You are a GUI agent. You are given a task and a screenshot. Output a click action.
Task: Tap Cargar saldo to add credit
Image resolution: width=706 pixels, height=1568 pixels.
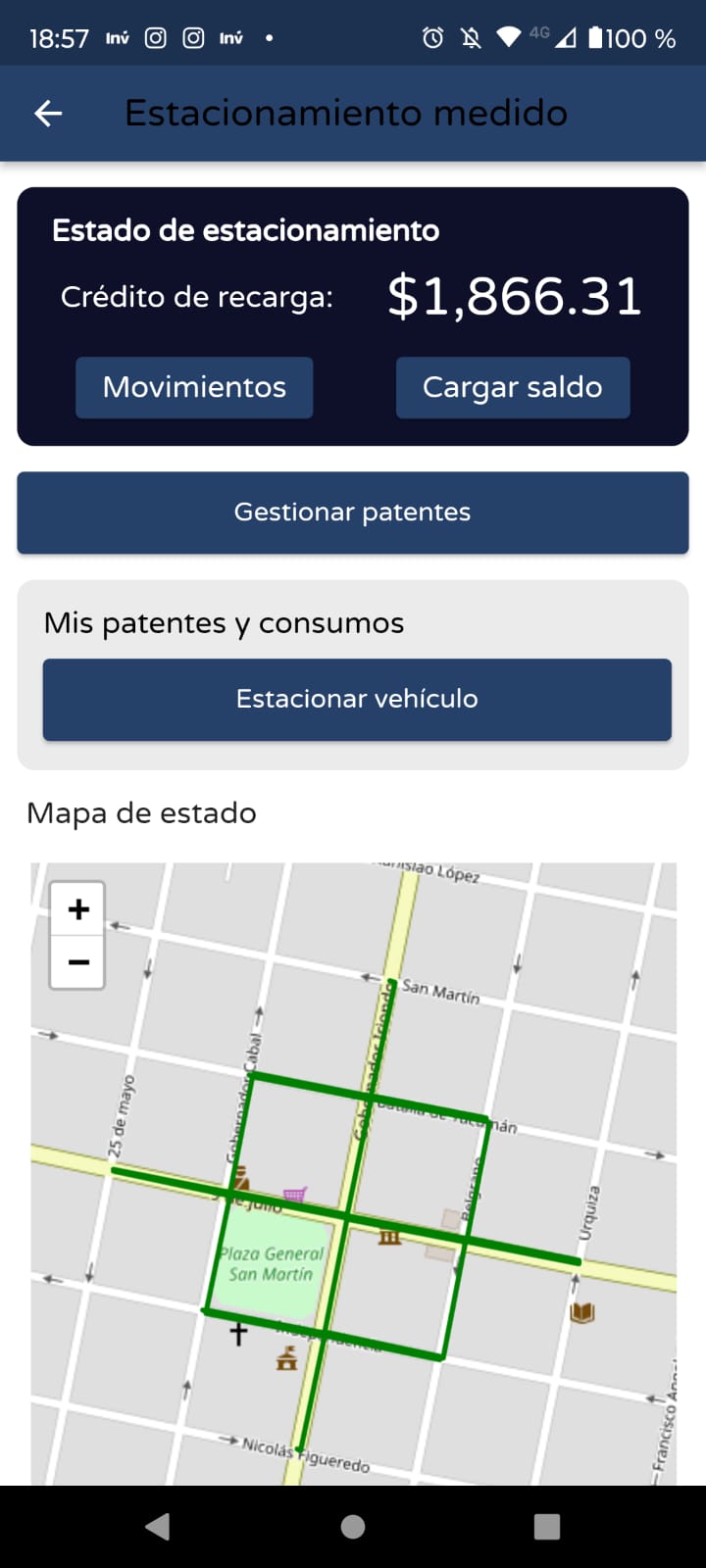(x=512, y=387)
